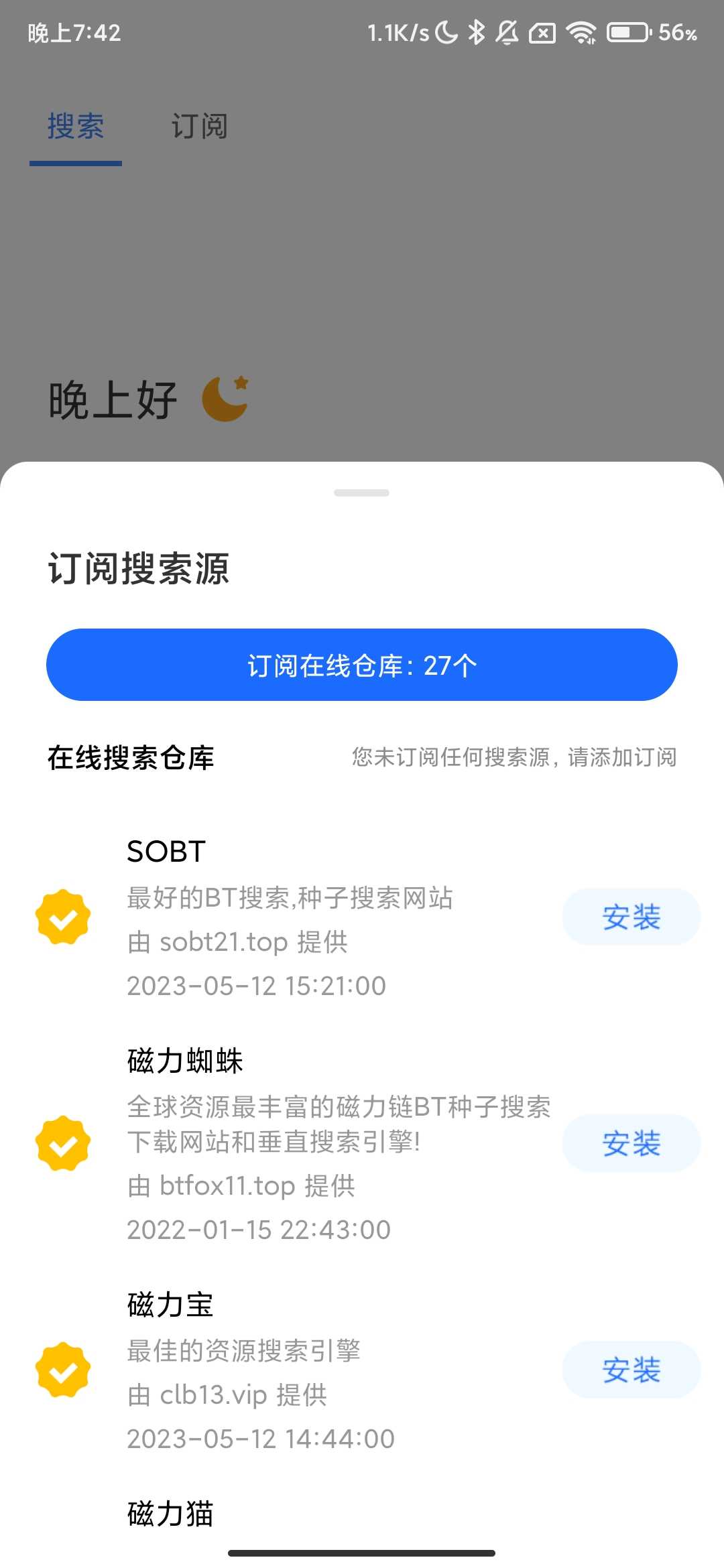The width and height of the screenshot is (724, 1568).
Task: Tap the Bluetooth icon in status bar
Action: click(477, 32)
